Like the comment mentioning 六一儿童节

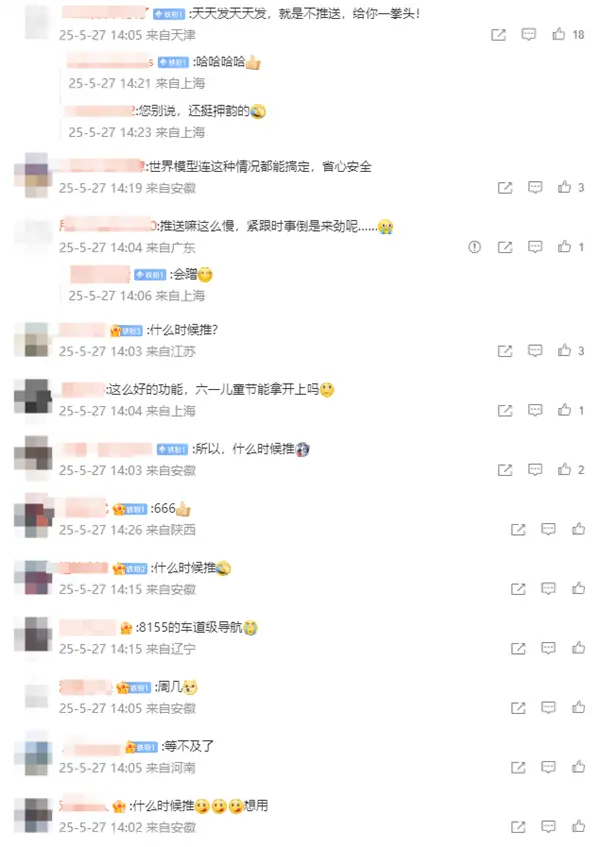(565, 410)
